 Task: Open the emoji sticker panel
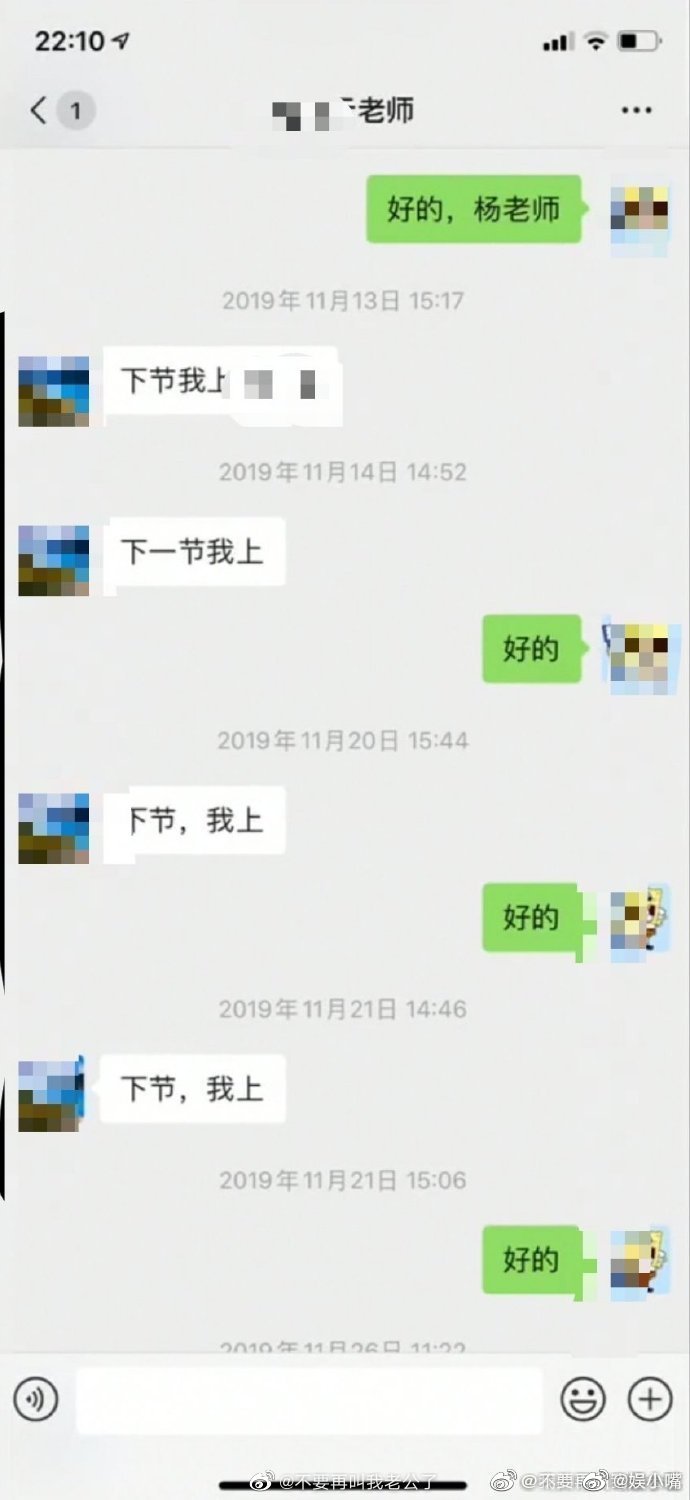(x=582, y=1399)
